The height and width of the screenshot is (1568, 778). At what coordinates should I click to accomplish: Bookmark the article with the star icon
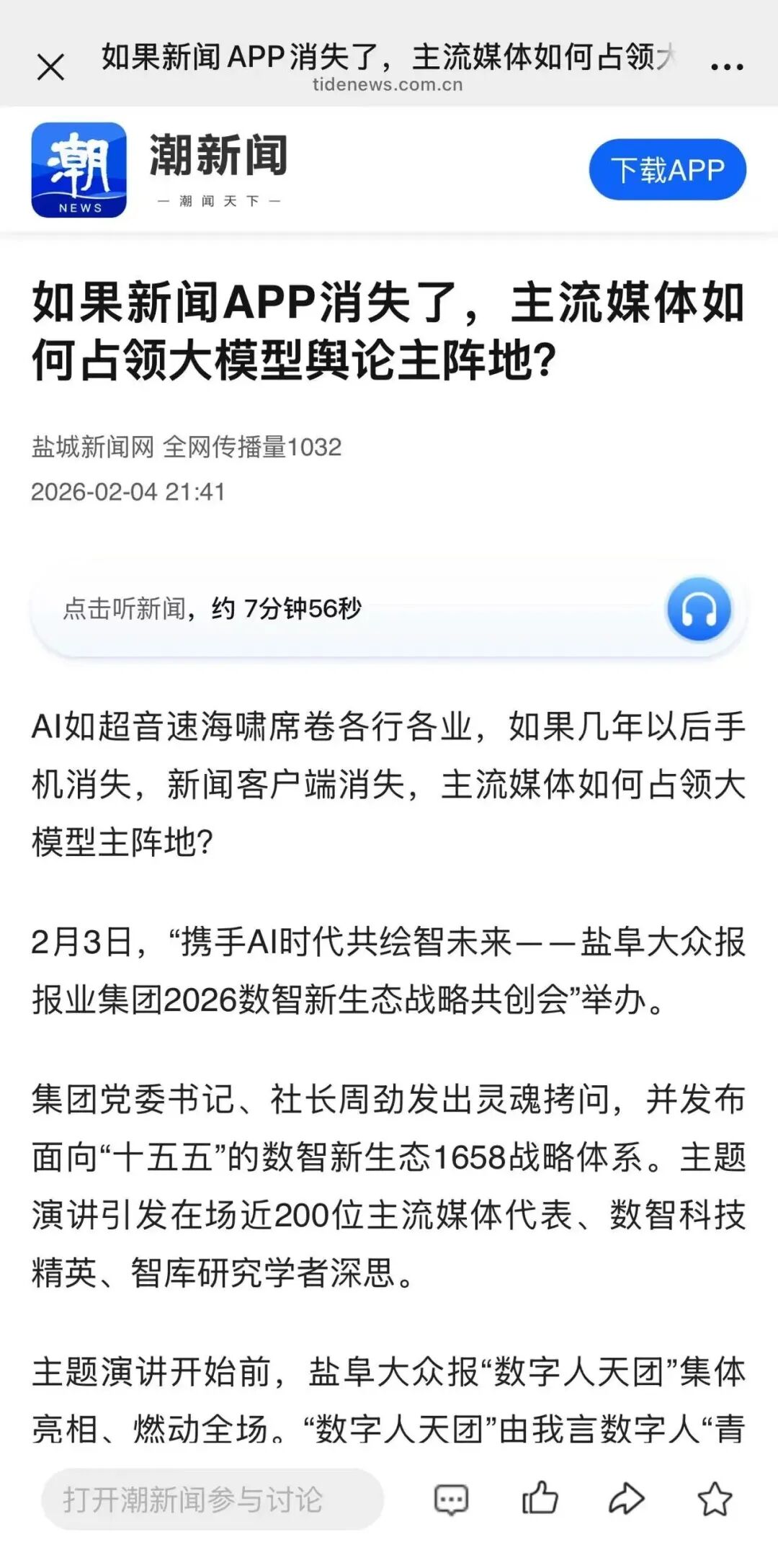pos(715,1500)
